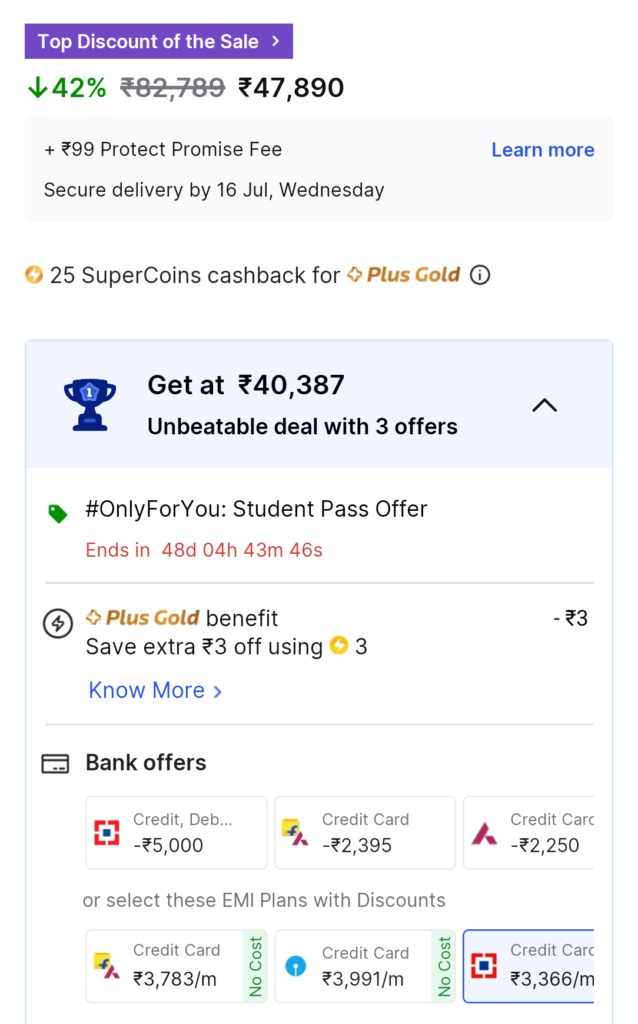The height and width of the screenshot is (1024, 638).
Task: Select the Credit Card -₹2,395 bank offer
Action: coord(365,833)
